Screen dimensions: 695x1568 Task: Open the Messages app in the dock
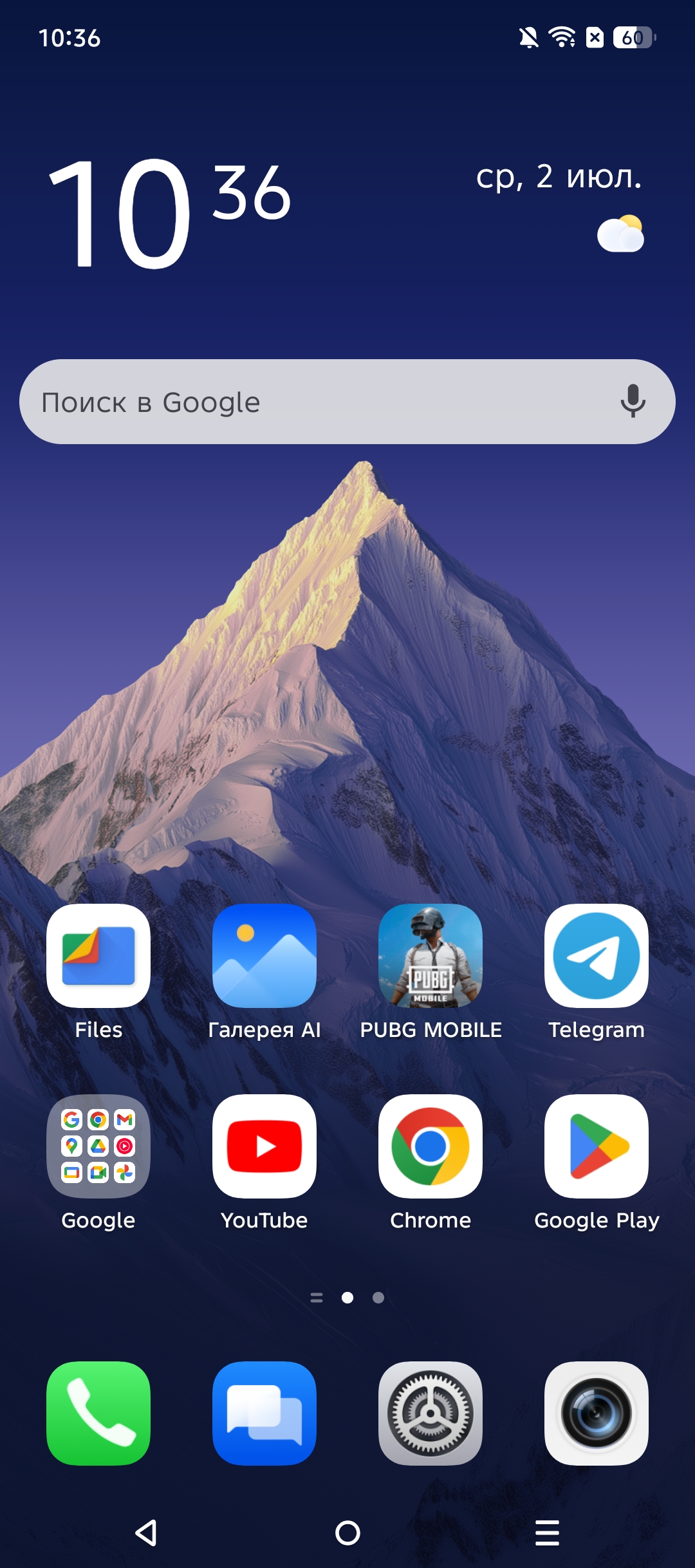[x=264, y=1414]
